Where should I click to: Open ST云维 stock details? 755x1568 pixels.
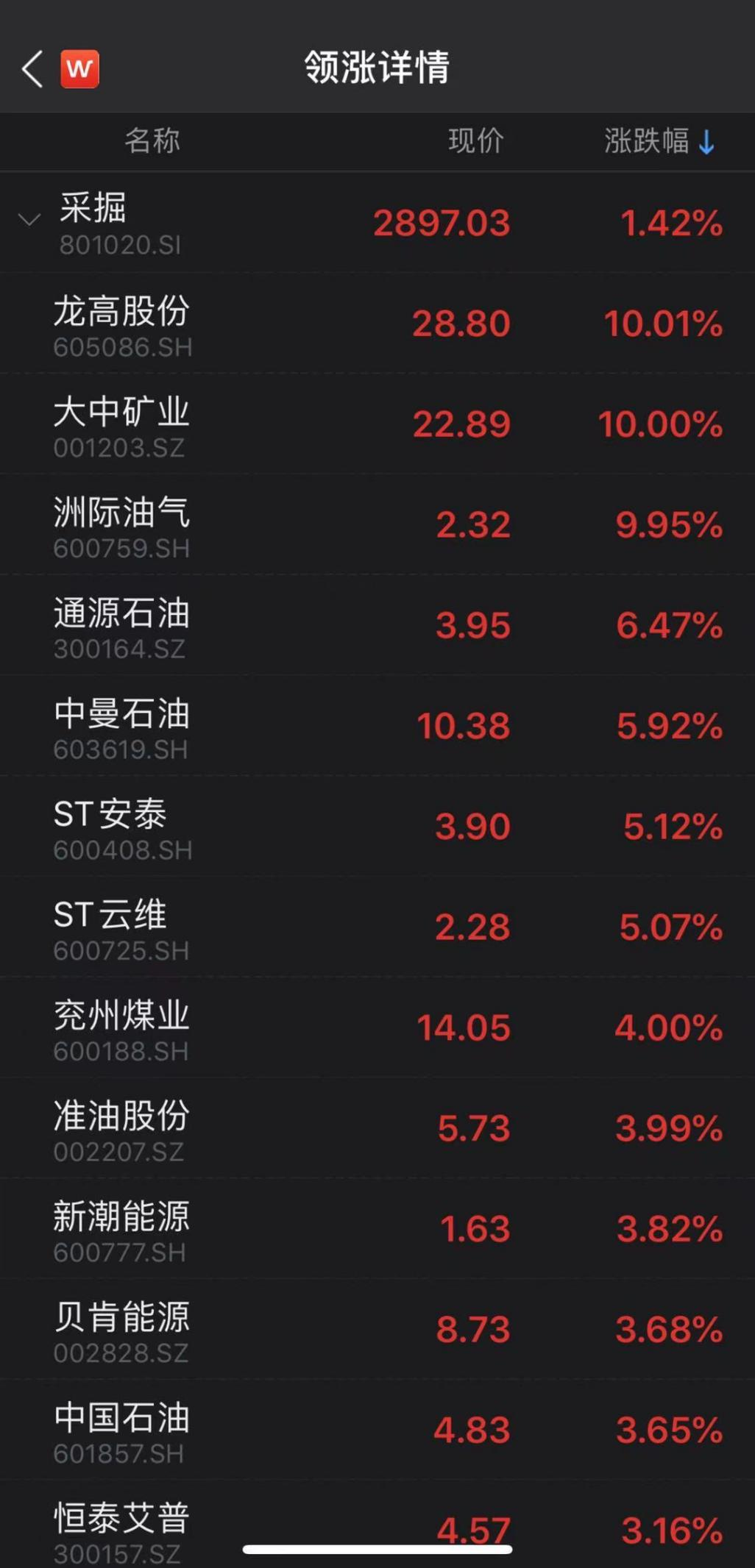click(x=377, y=928)
